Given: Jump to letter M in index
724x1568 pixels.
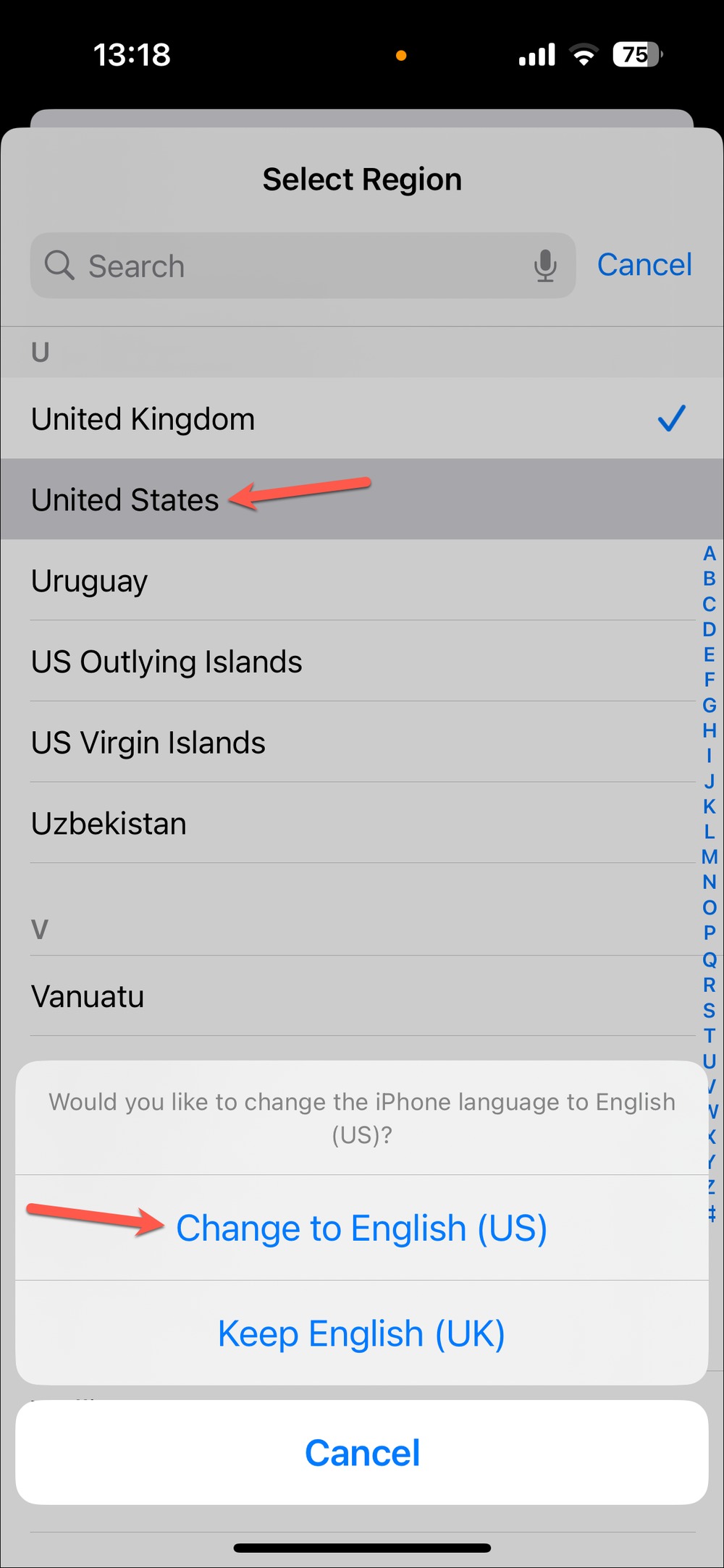Looking at the screenshot, I should [710, 857].
